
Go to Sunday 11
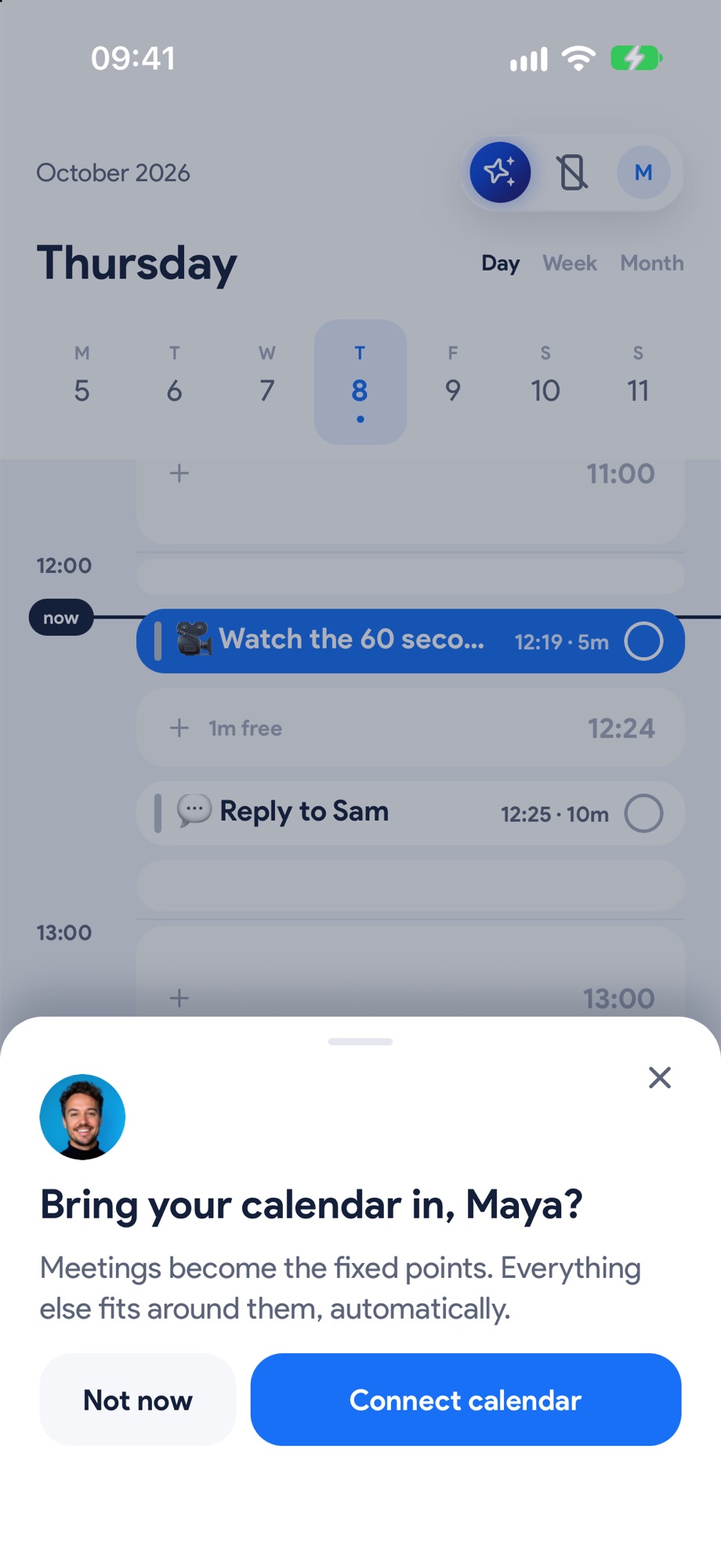click(638, 381)
